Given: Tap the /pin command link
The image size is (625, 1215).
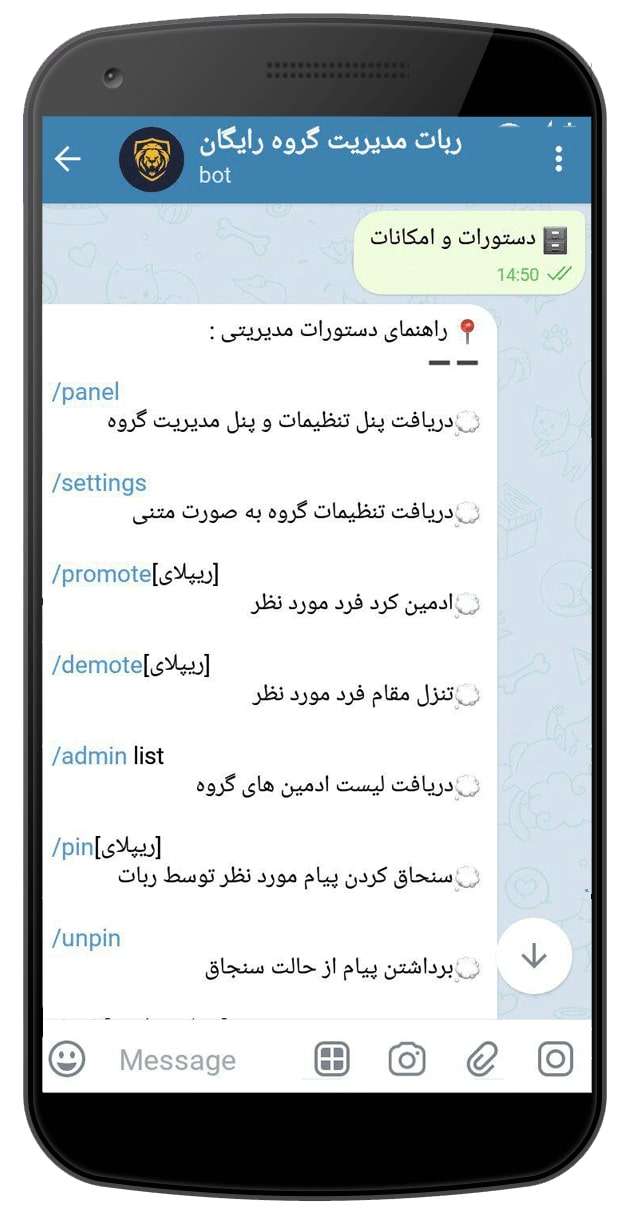Looking at the screenshot, I should click(x=72, y=848).
